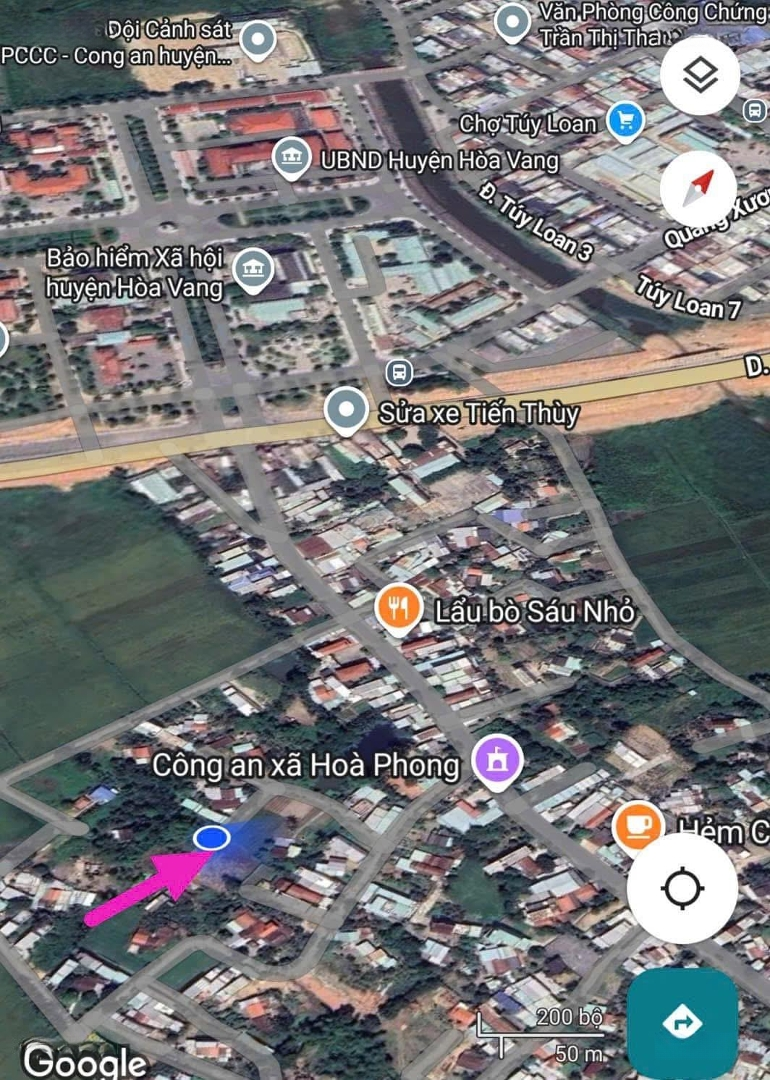View Lẩu bò Sáu Nhỏ restaurant marker
The height and width of the screenshot is (1080, 770).
[x=398, y=607]
